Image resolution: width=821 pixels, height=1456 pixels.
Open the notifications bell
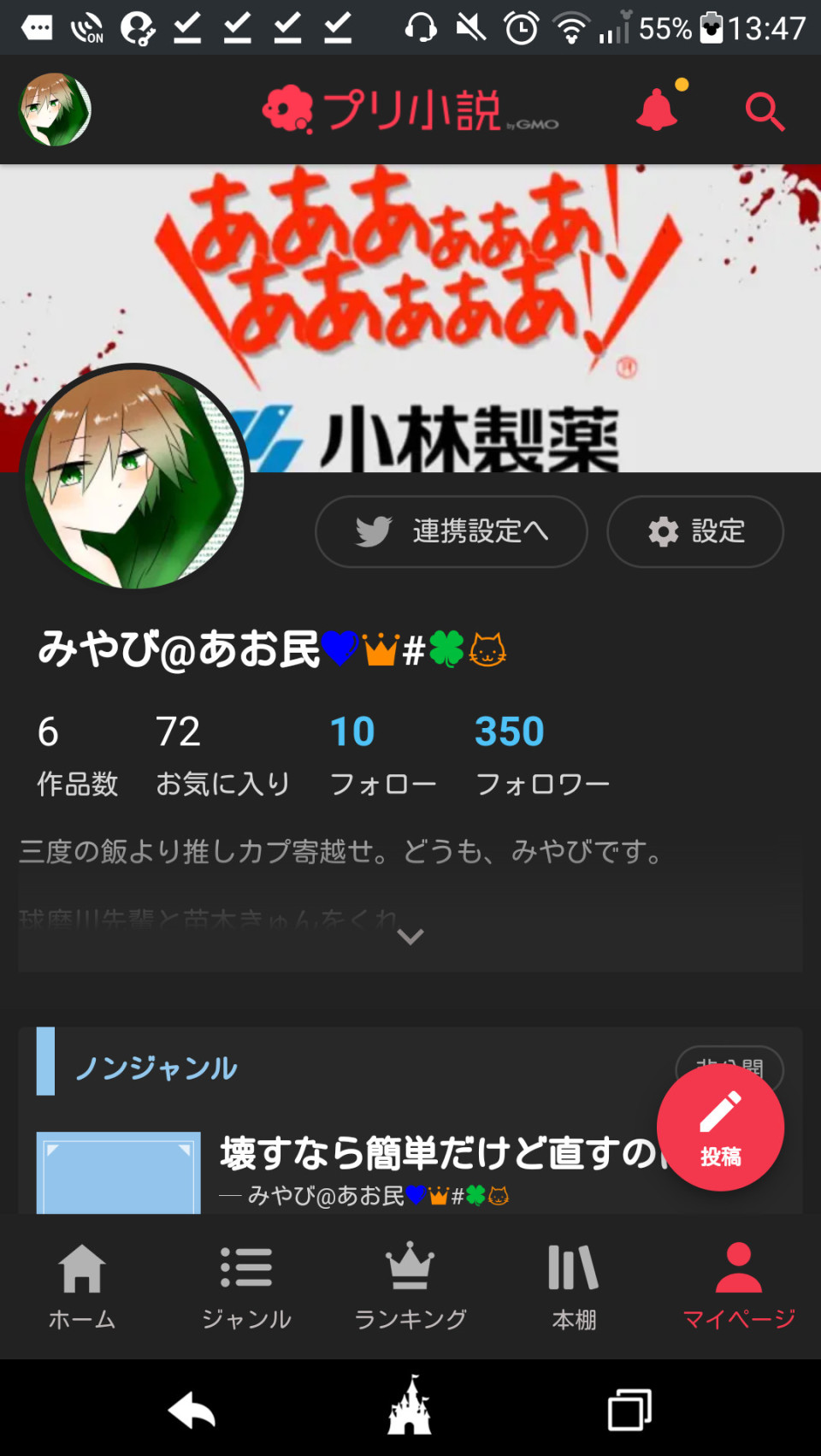(x=657, y=110)
